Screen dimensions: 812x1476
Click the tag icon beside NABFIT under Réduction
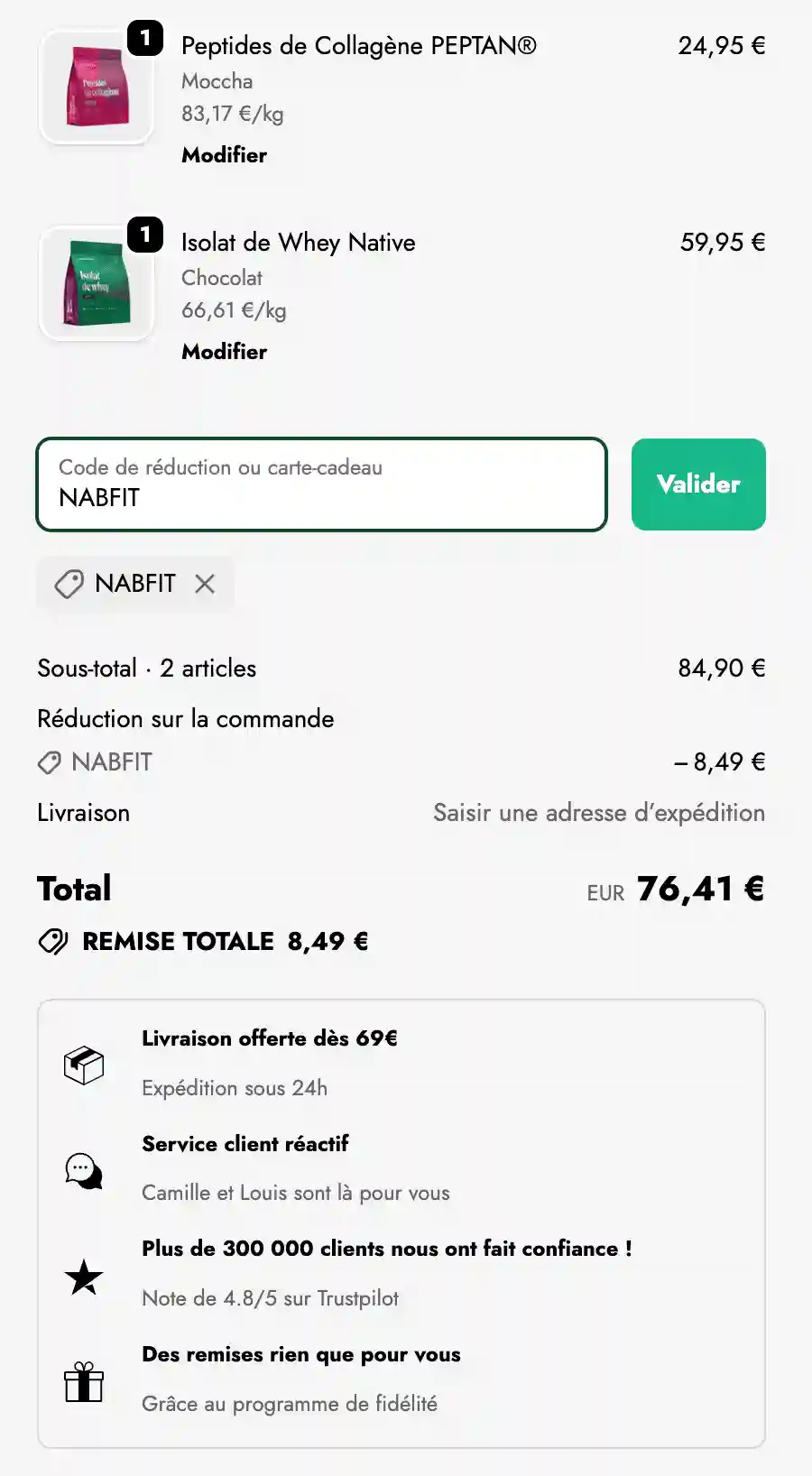(49, 762)
